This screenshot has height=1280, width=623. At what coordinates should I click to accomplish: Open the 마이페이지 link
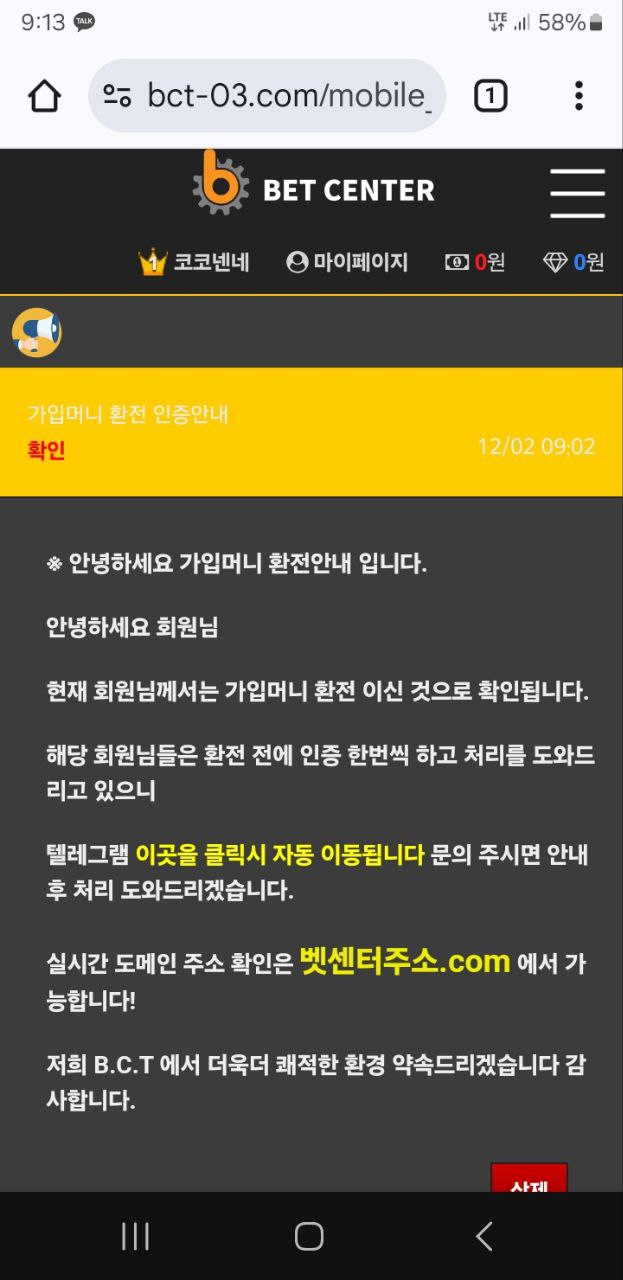347,262
